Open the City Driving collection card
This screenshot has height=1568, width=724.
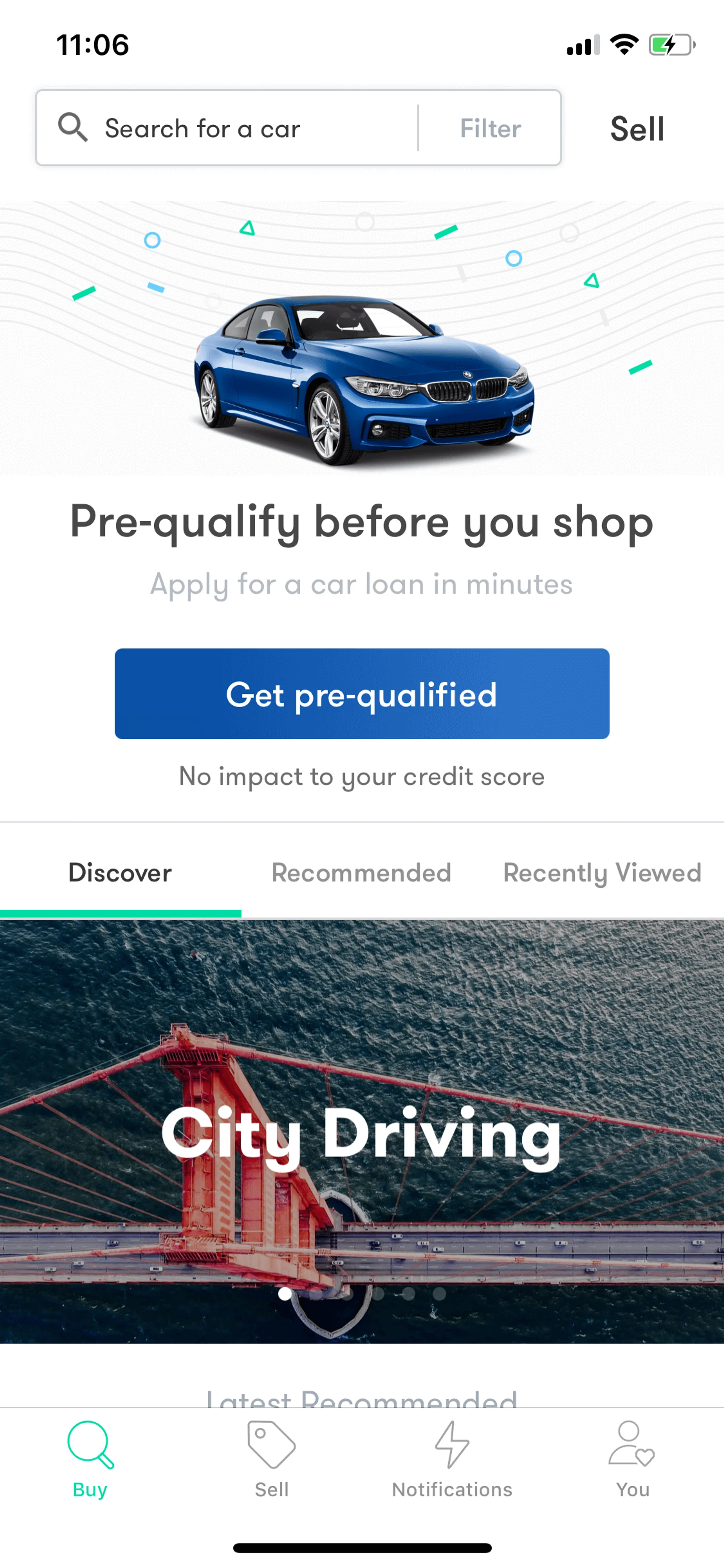[x=362, y=1132]
